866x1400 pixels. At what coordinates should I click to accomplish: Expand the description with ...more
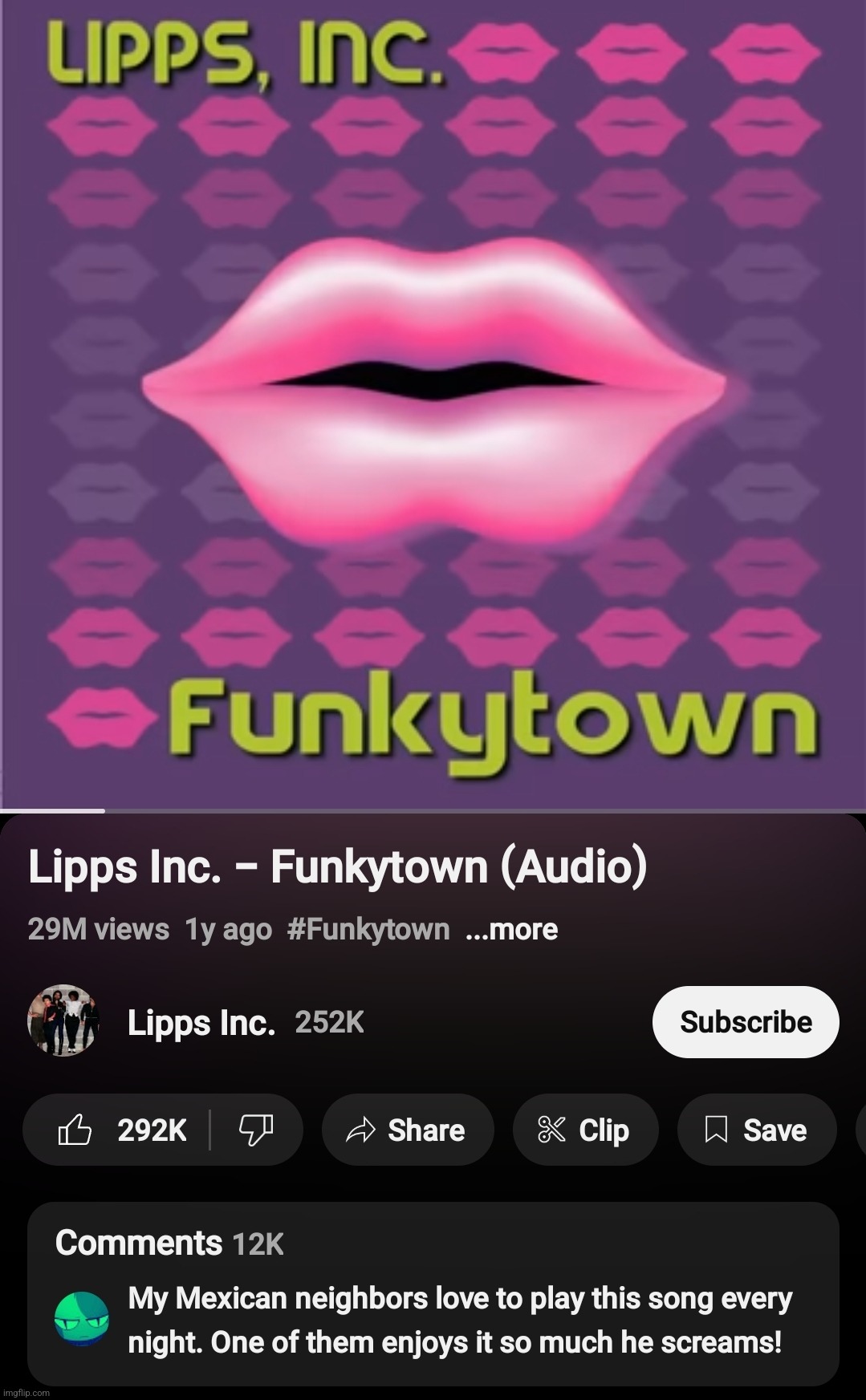tap(511, 929)
